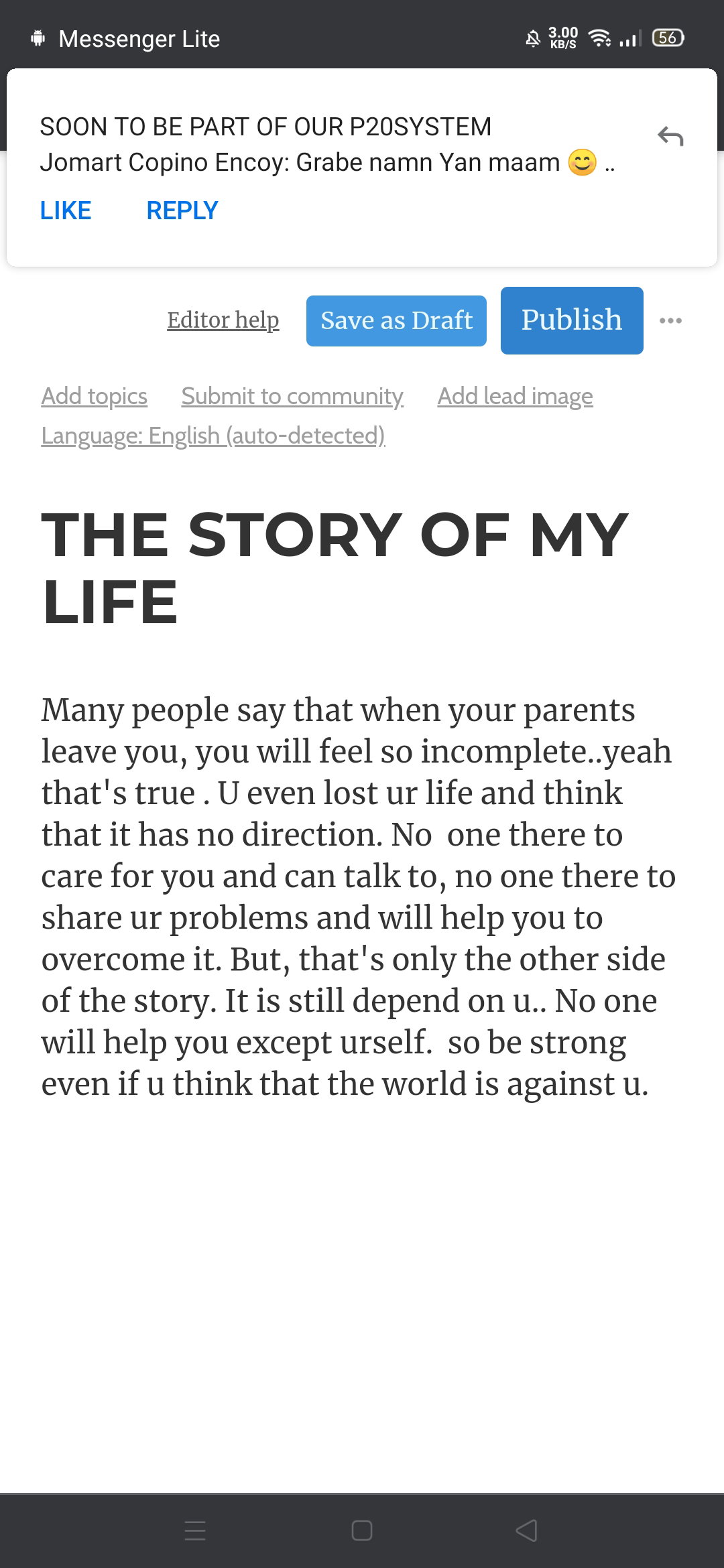Edit the title THE STORY OF MY LIFE
724x1568 pixels.
tap(335, 568)
